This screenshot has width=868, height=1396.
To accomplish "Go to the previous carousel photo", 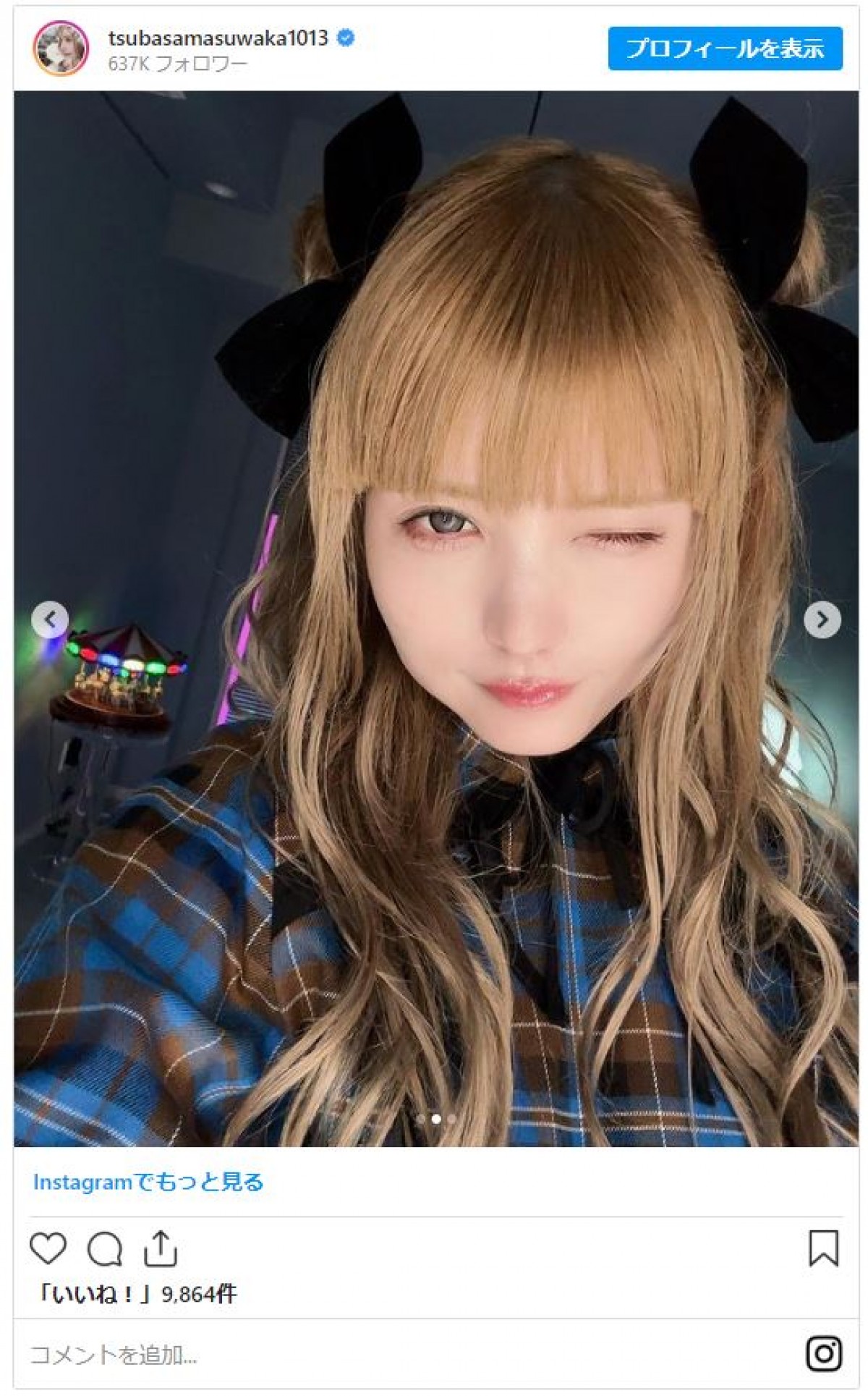I will (x=50, y=619).
